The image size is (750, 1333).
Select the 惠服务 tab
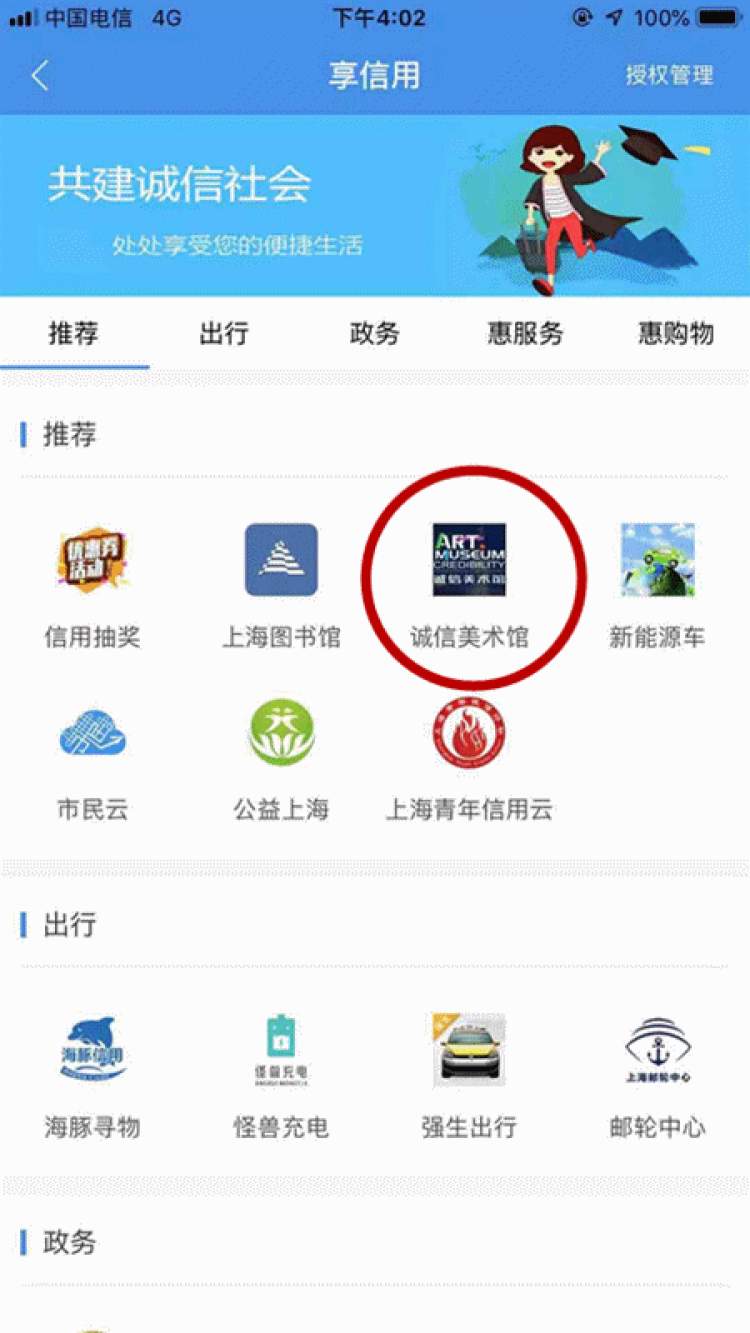coord(525,334)
